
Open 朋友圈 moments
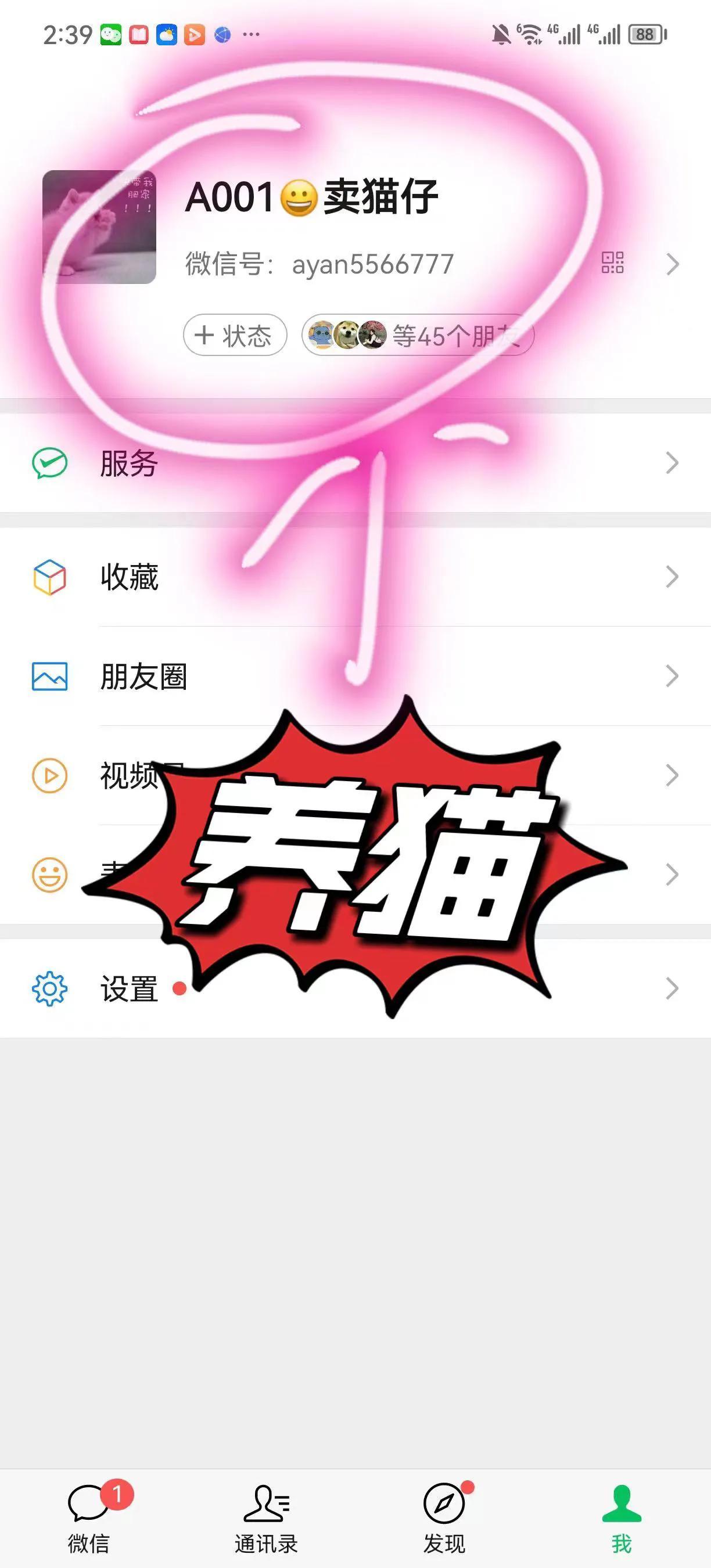[x=355, y=676]
